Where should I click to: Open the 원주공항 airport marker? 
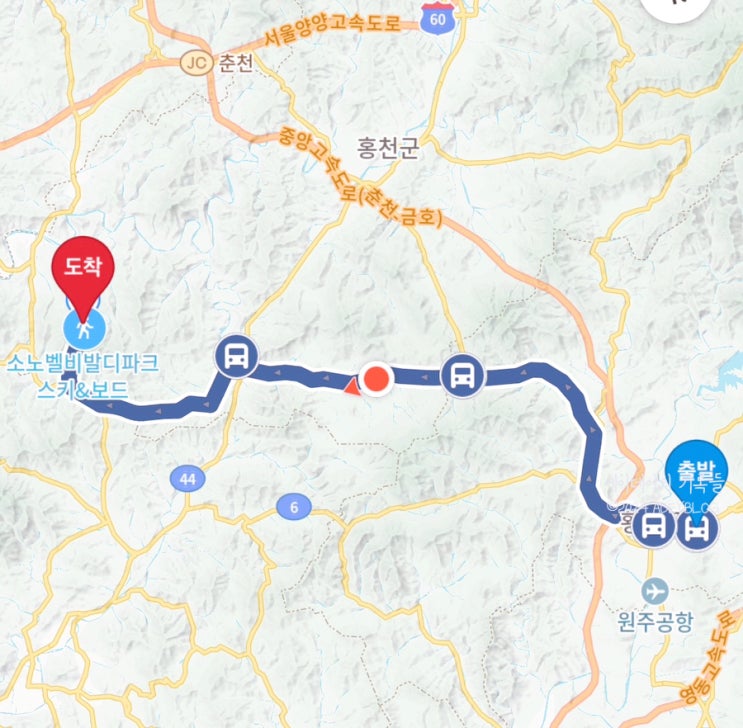point(655,592)
